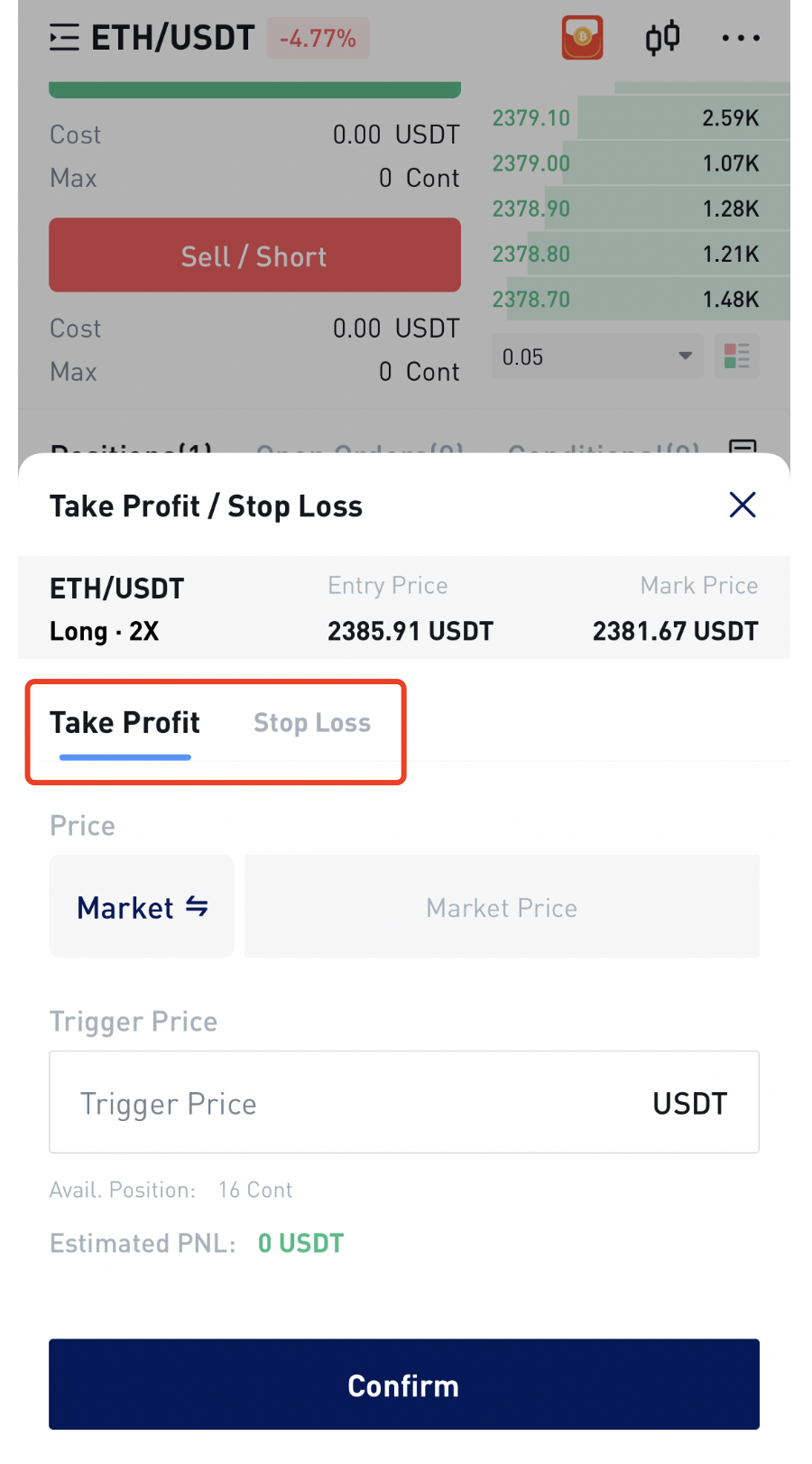Close the Take Profit / Stop Loss sheet

click(742, 505)
